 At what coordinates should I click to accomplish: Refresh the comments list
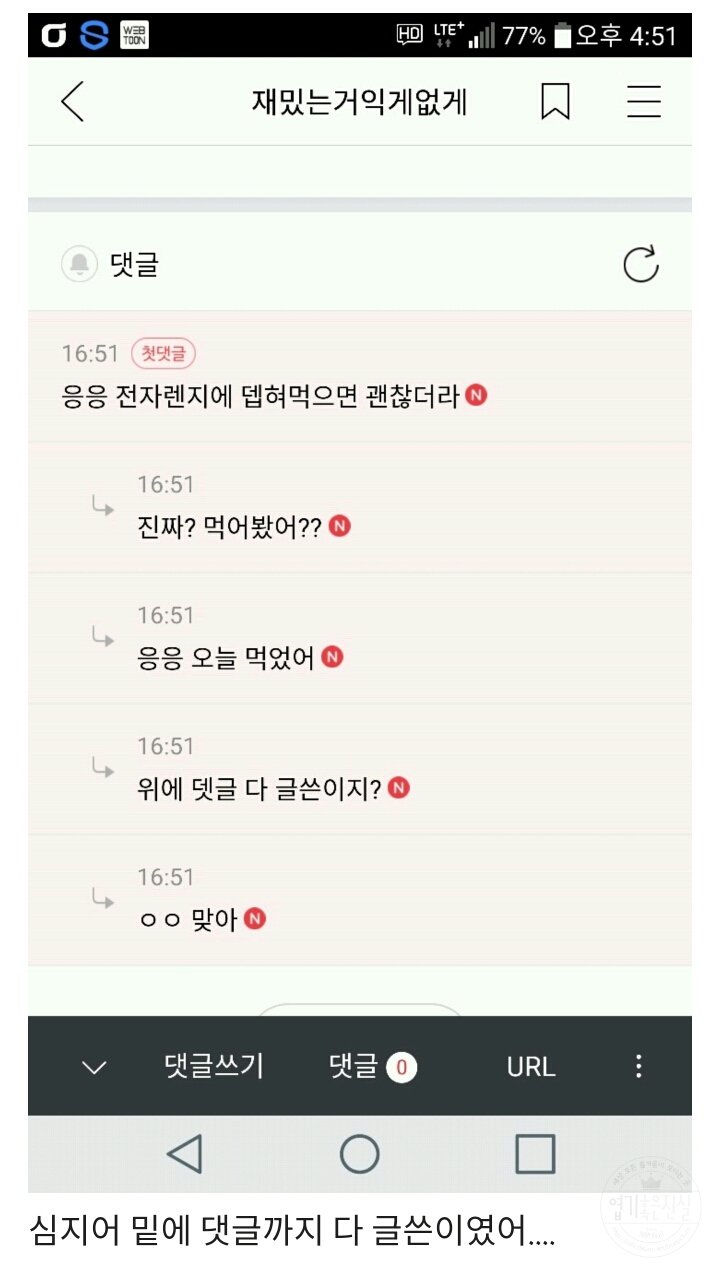[640, 265]
